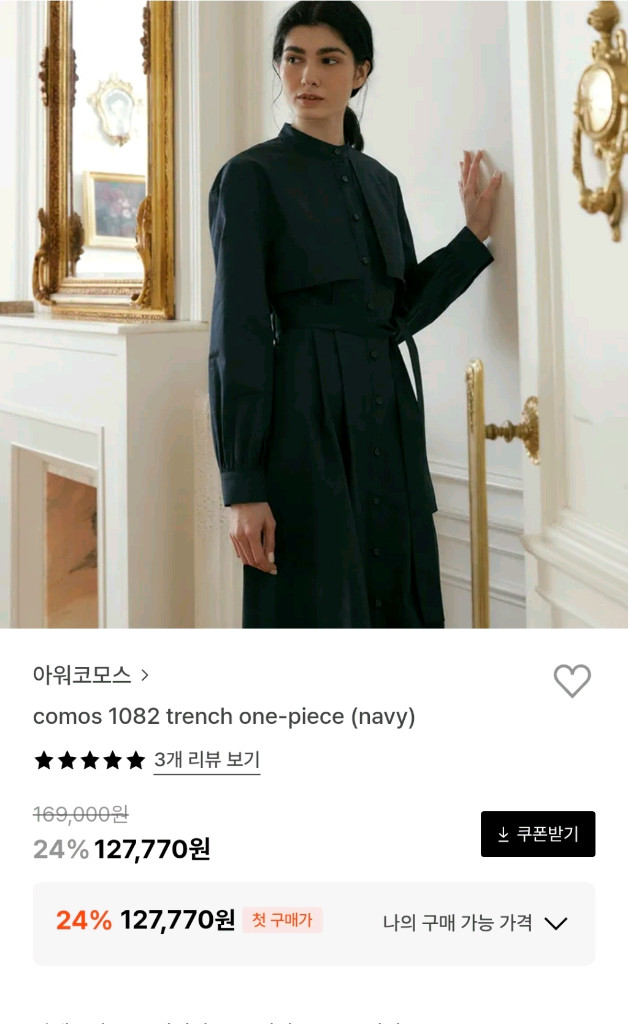This screenshot has width=628, height=1024.
Task: Expand 나의 구매 가능 가격 details
Action: point(475,923)
